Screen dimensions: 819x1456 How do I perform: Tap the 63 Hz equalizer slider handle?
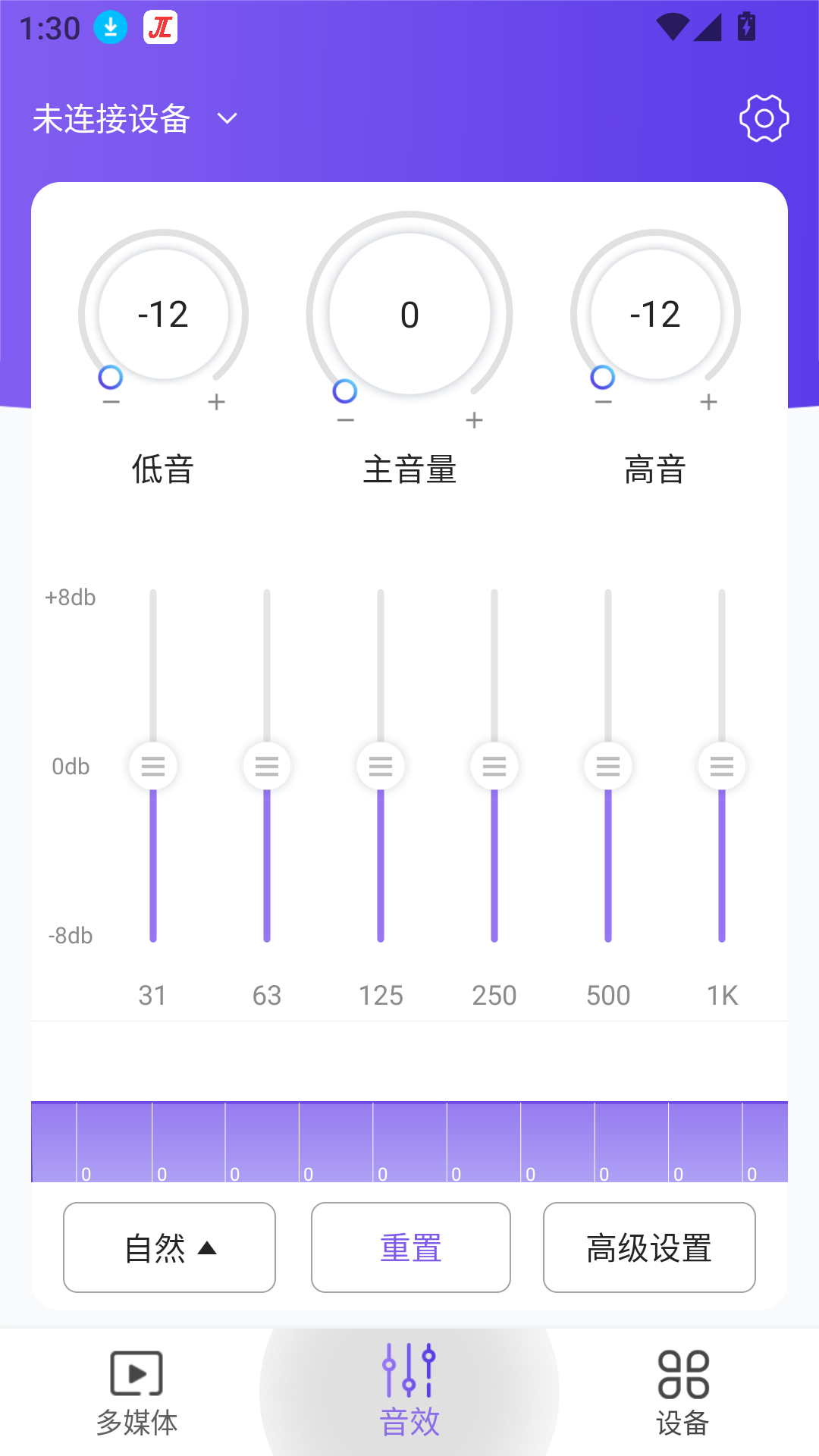click(267, 766)
